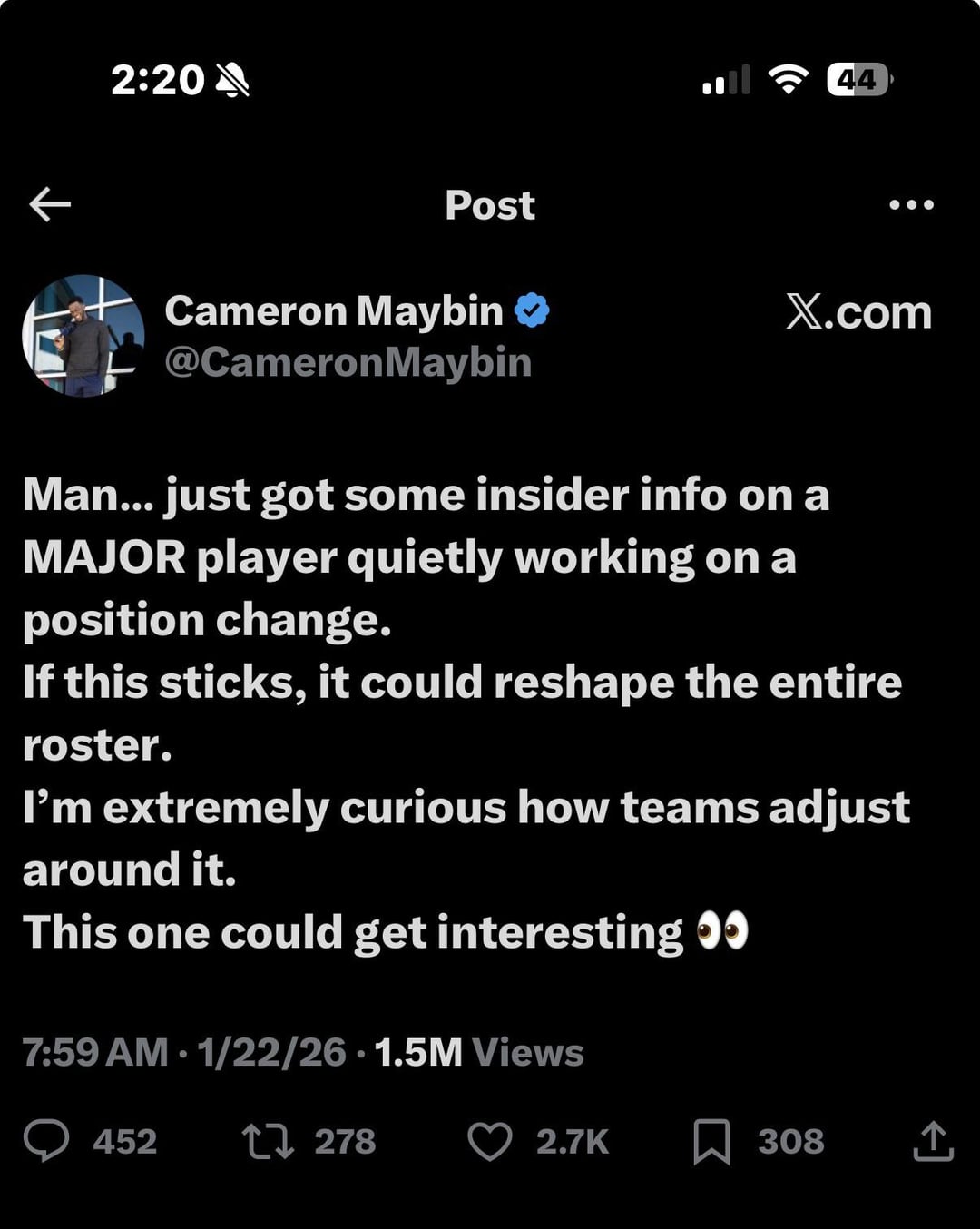Go back from the Post screen
Screen dimensions: 980x1229
click(50, 204)
